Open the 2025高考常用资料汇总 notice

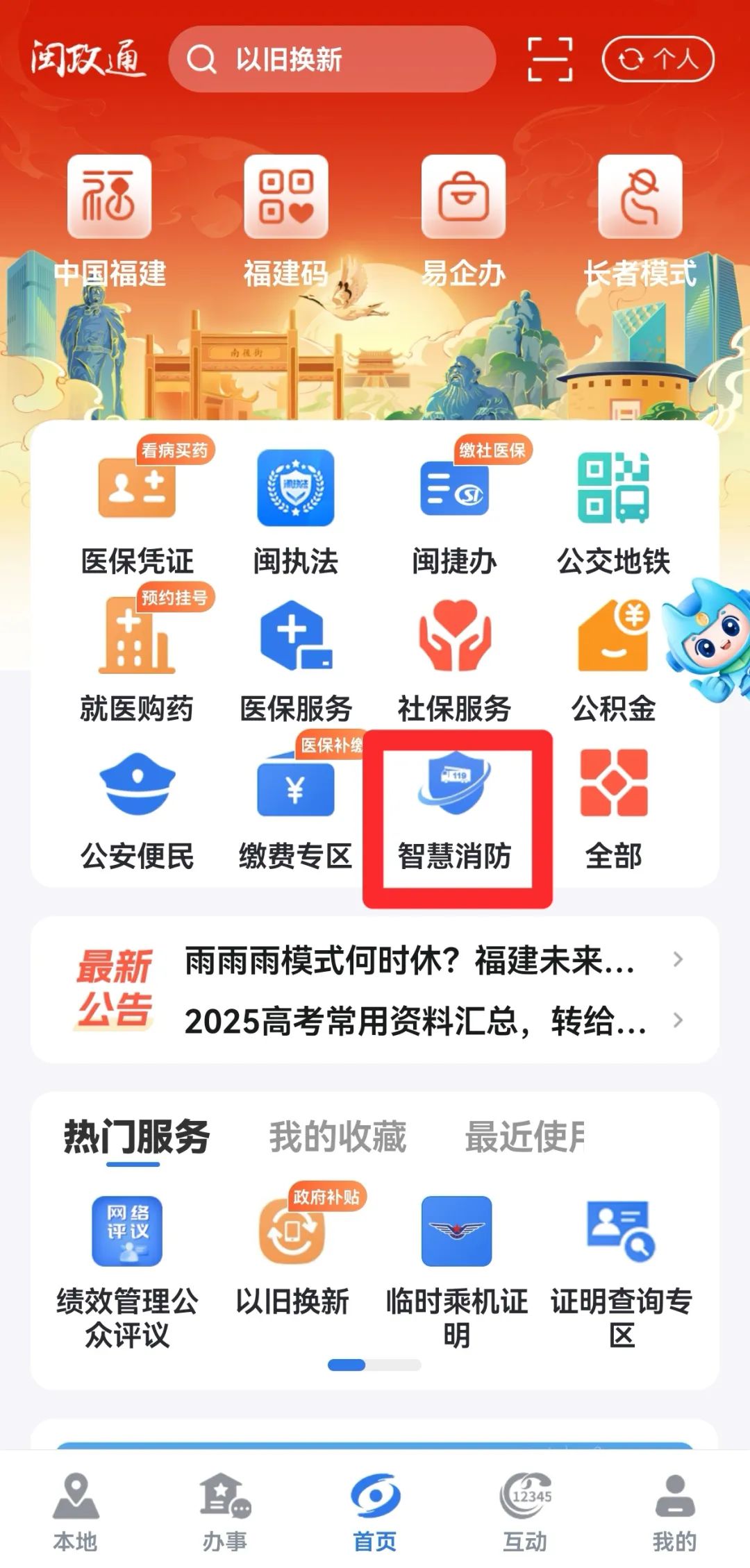417,1020
